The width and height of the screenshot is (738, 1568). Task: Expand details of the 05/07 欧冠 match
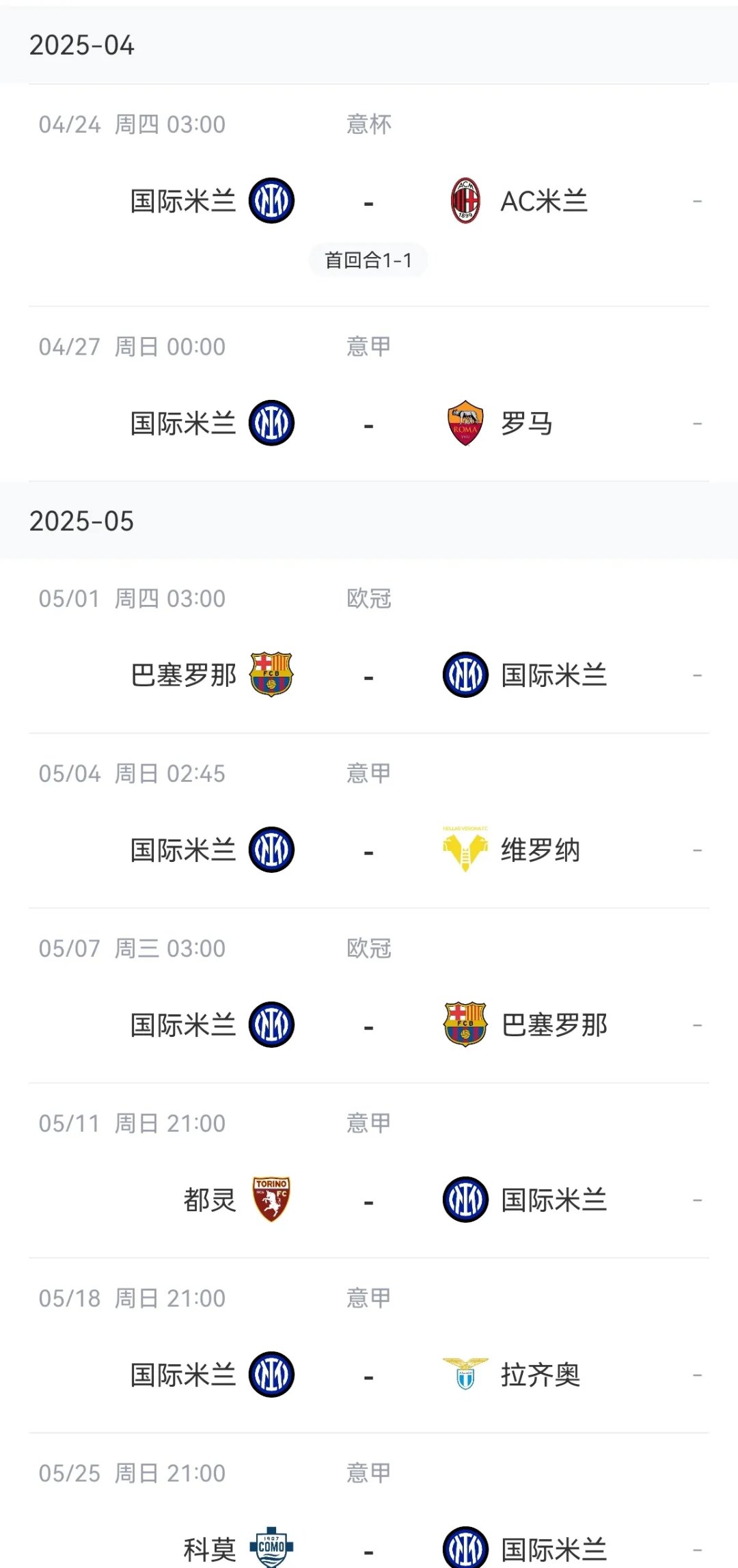(x=369, y=1025)
